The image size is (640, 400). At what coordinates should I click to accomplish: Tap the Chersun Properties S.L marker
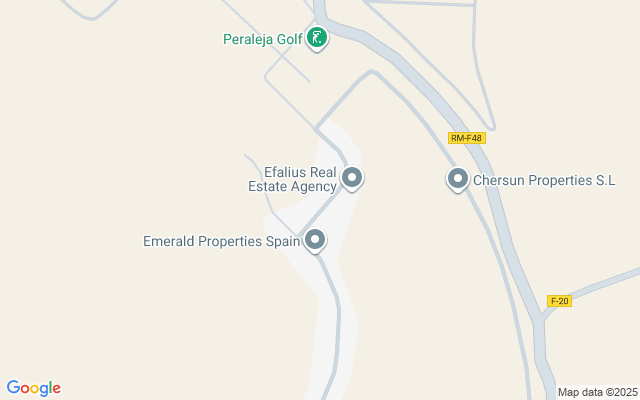coord(458,179)
